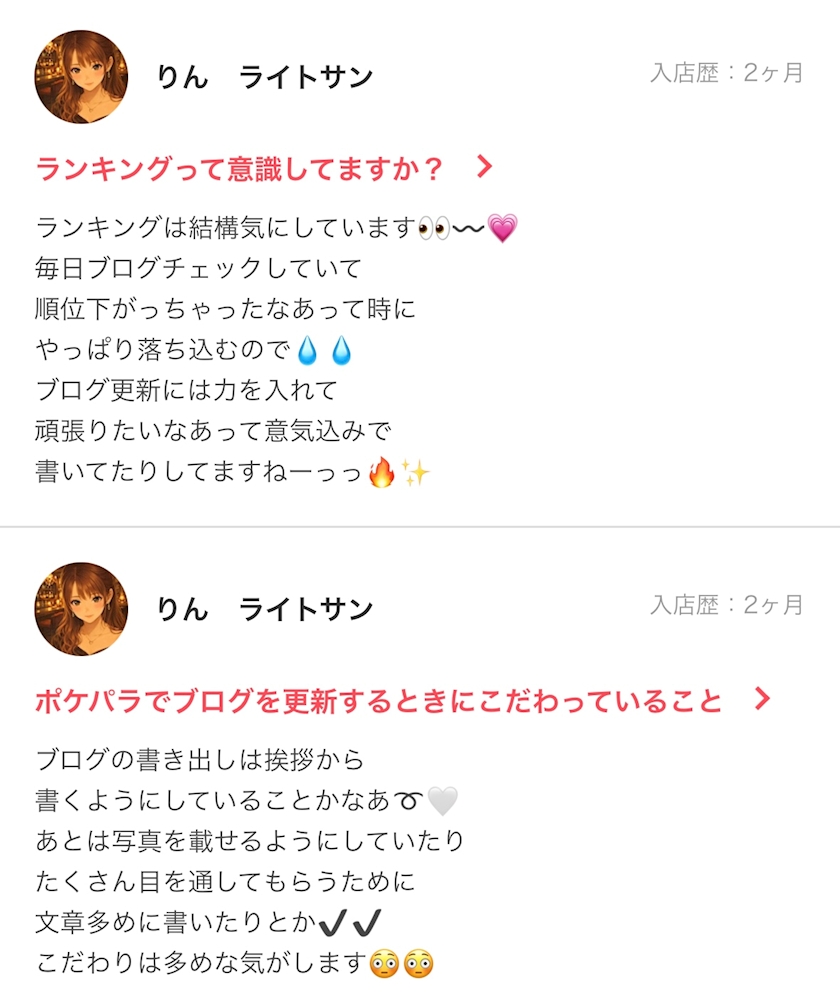Screen dimensions: 840x996
Task: Tap りん's avatar above the ランキング question
Action: pos(81,77)
